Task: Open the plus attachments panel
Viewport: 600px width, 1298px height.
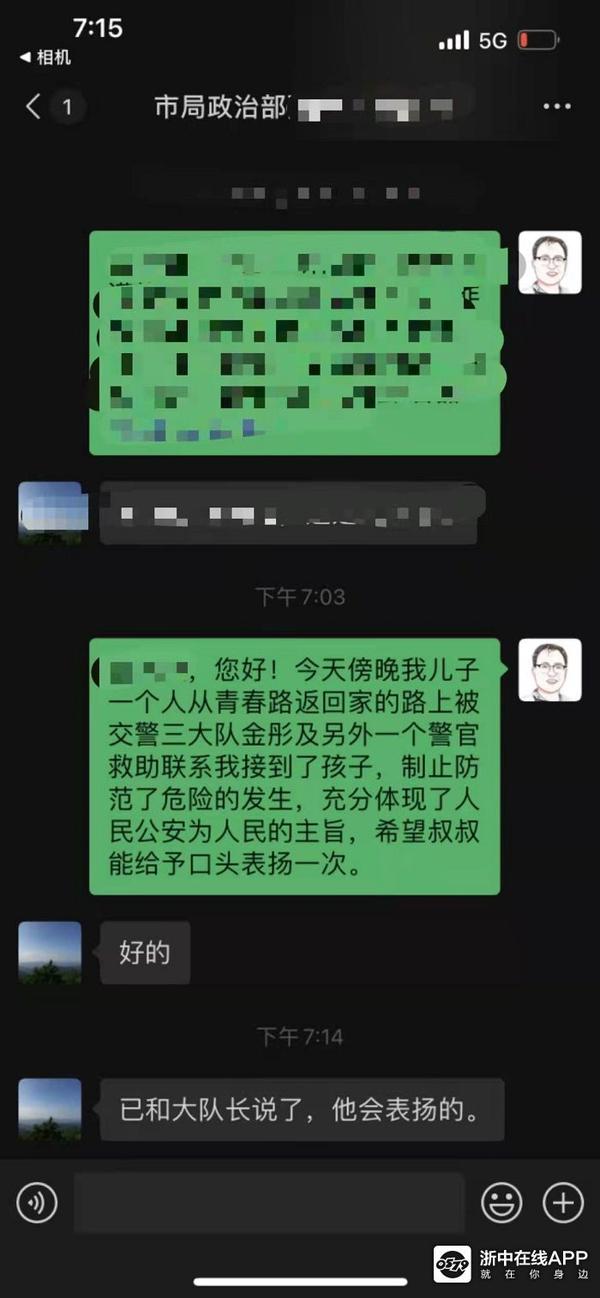Action: point(563,1202)
